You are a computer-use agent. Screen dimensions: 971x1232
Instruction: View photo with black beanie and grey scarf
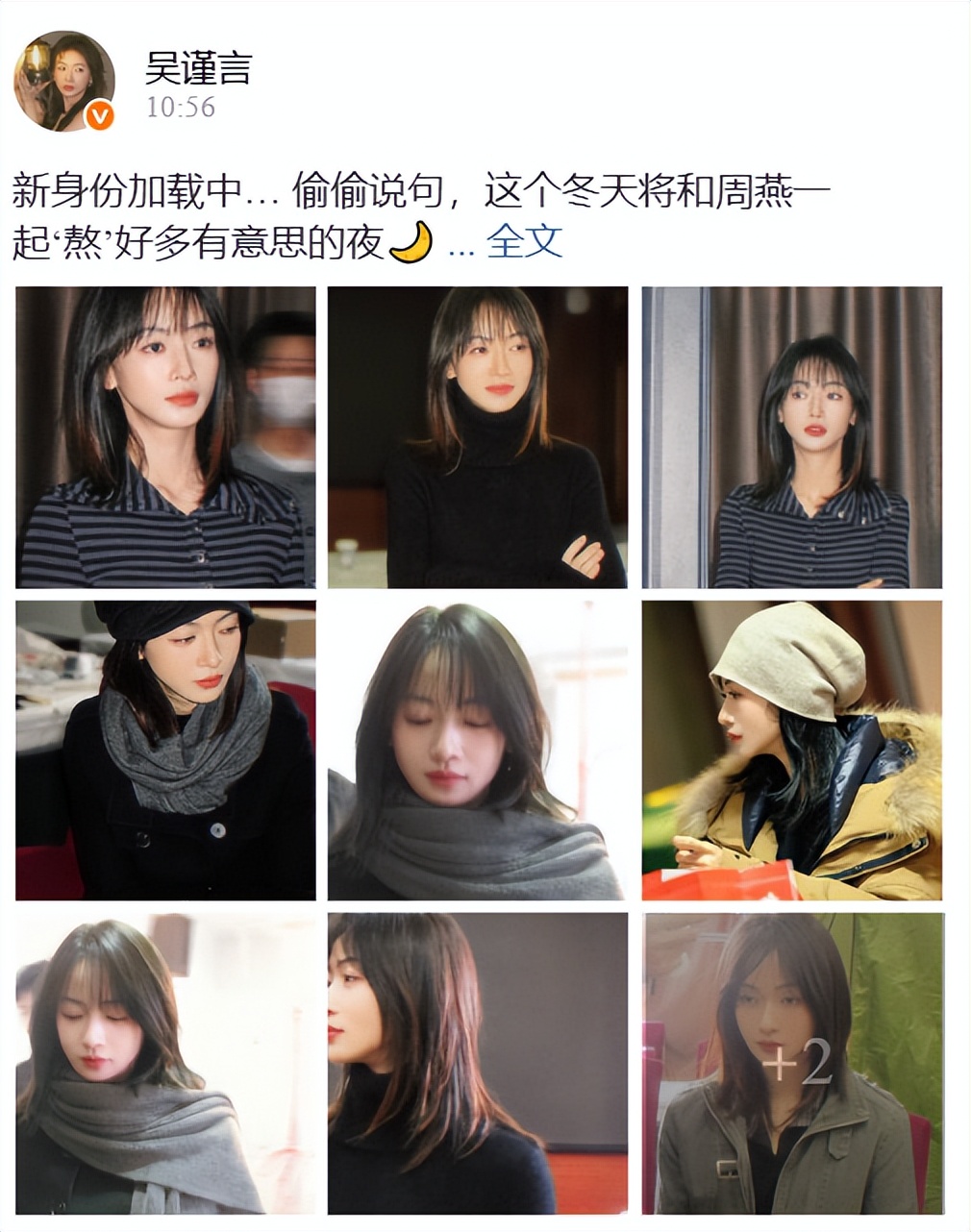click(x=165, y=751)
